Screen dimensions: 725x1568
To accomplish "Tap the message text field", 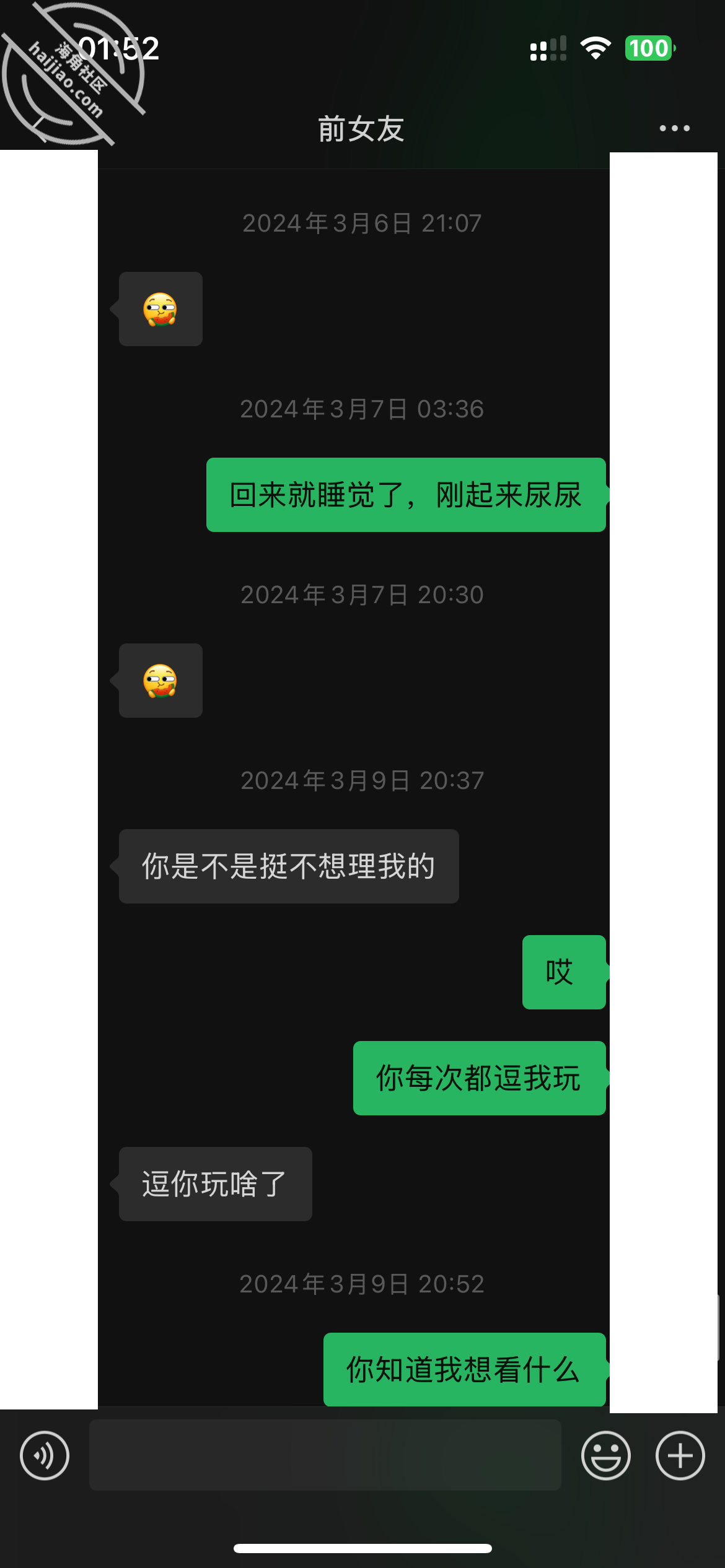I will (x=325, y=1455).
